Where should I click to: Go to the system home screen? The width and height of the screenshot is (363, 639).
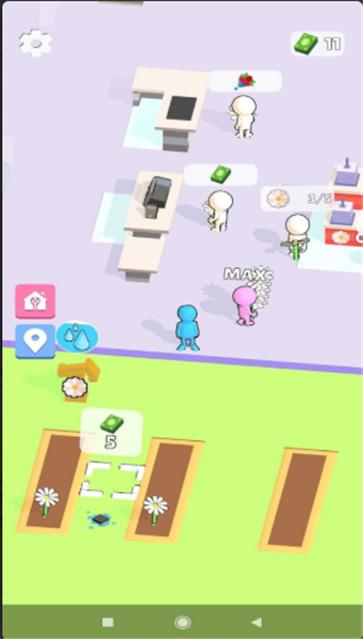pos(183,622)
